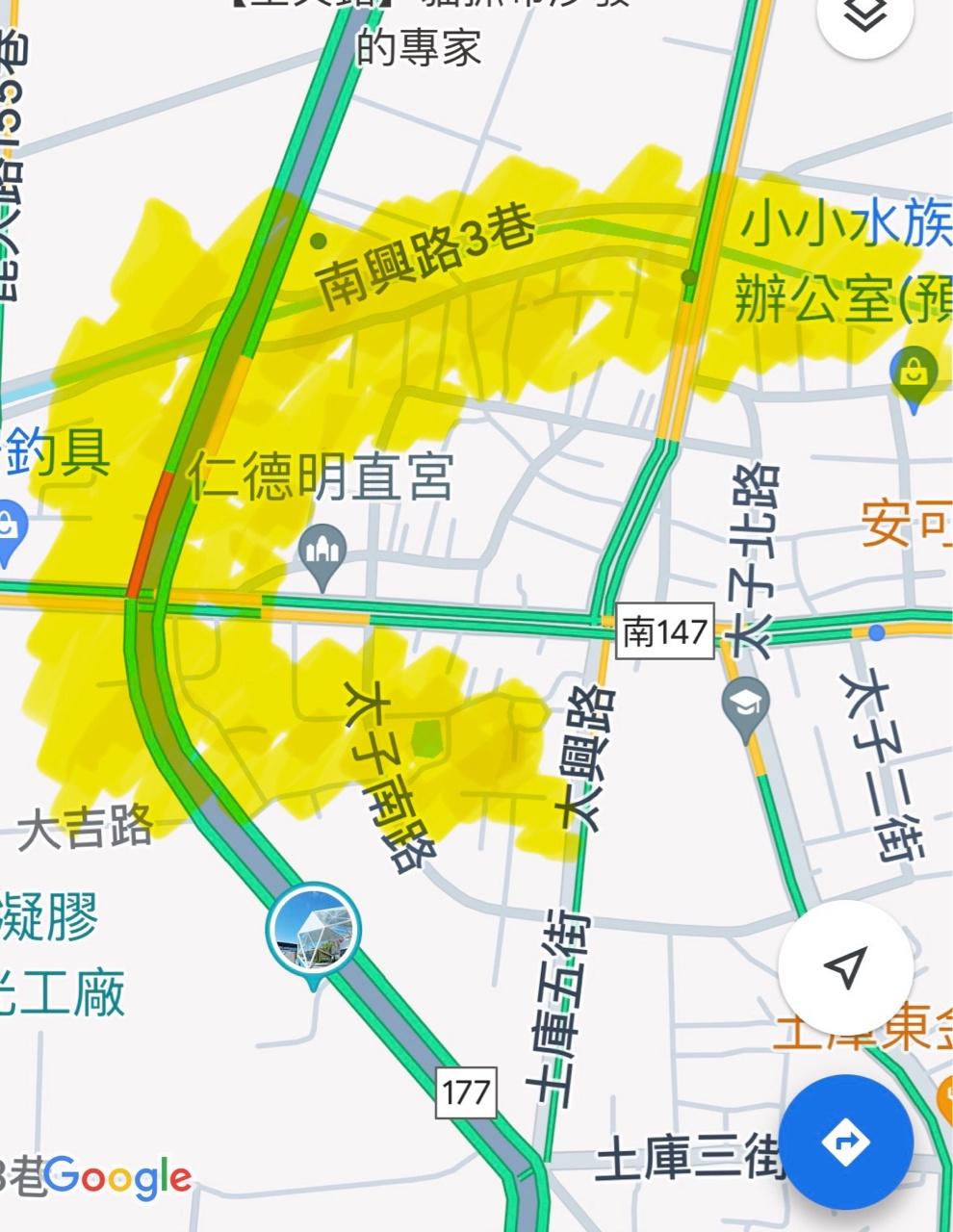Screen dimensions: 953x1232
Task: Start directions with the blue button
Action: 845,1142
